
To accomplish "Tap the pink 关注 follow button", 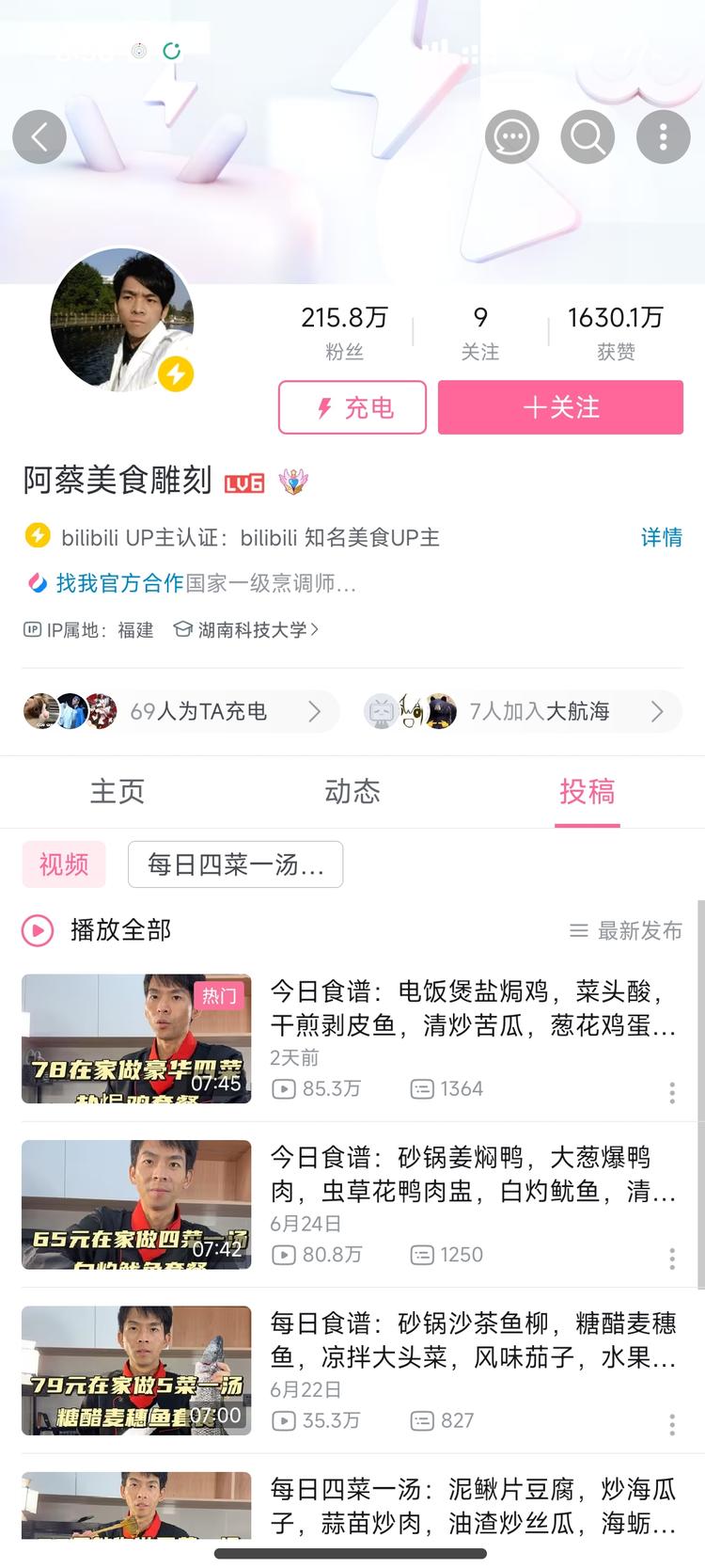I will coord(560,407).
